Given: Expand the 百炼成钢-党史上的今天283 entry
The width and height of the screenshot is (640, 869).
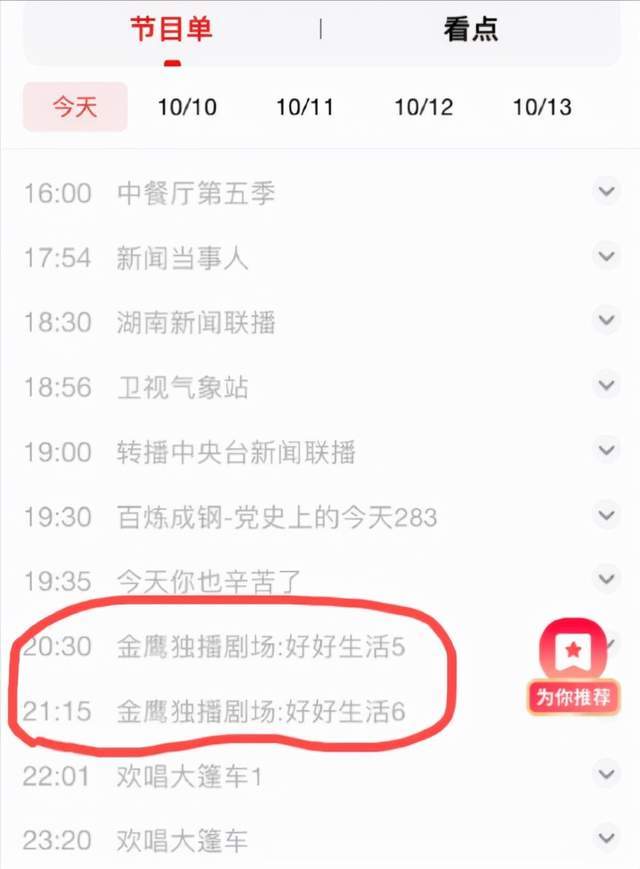Looking at the screenshot, I should click(606, 515).
